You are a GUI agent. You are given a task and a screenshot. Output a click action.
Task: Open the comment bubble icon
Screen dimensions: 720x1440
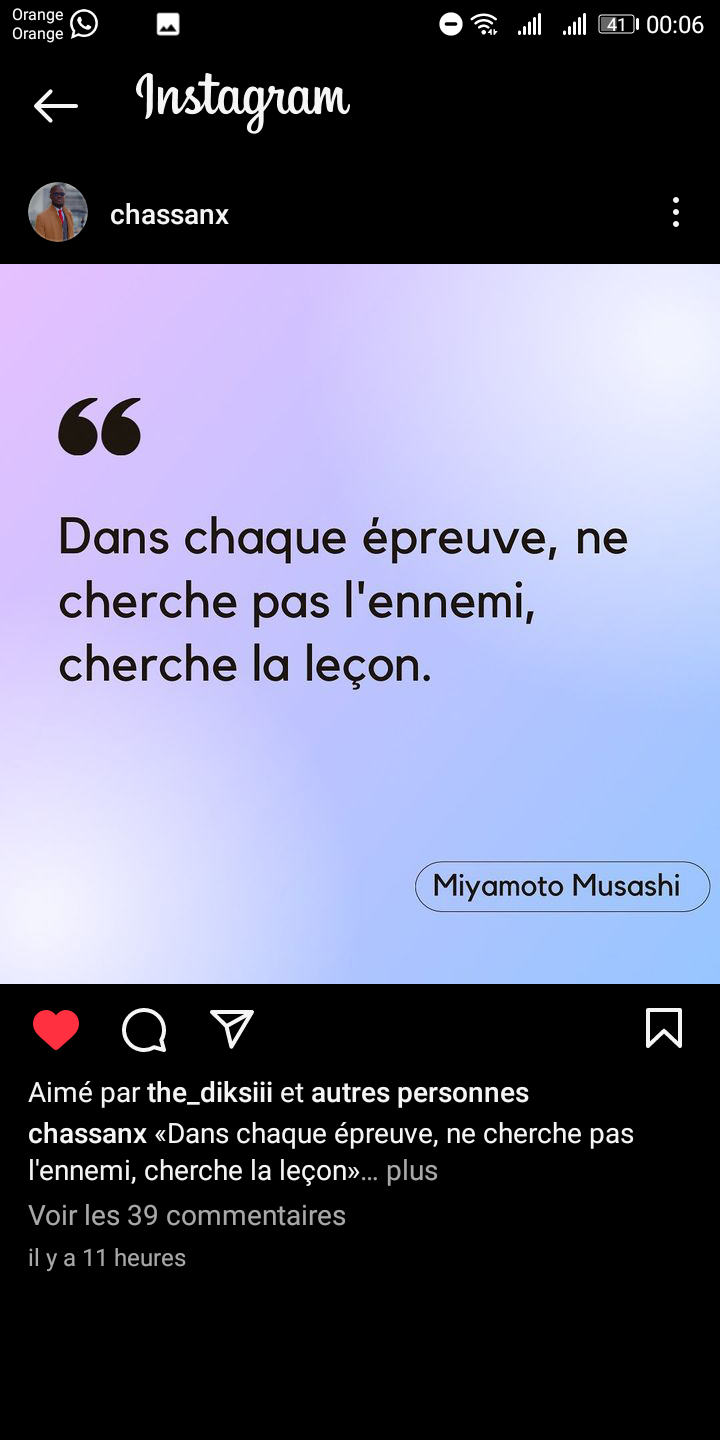coord(144,1029)
